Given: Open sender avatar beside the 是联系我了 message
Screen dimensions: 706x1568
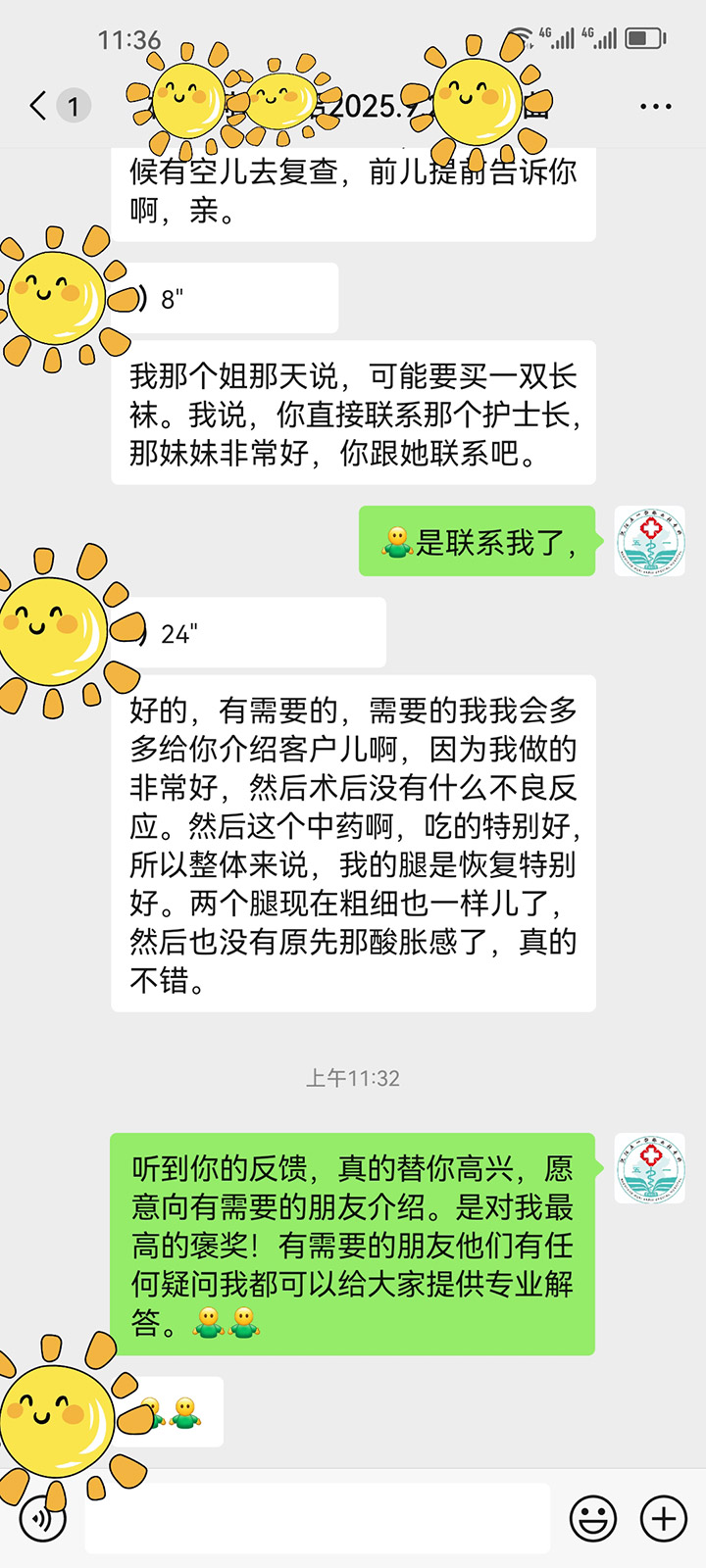Looking at the screenshot, I should (x=649, y=541).
